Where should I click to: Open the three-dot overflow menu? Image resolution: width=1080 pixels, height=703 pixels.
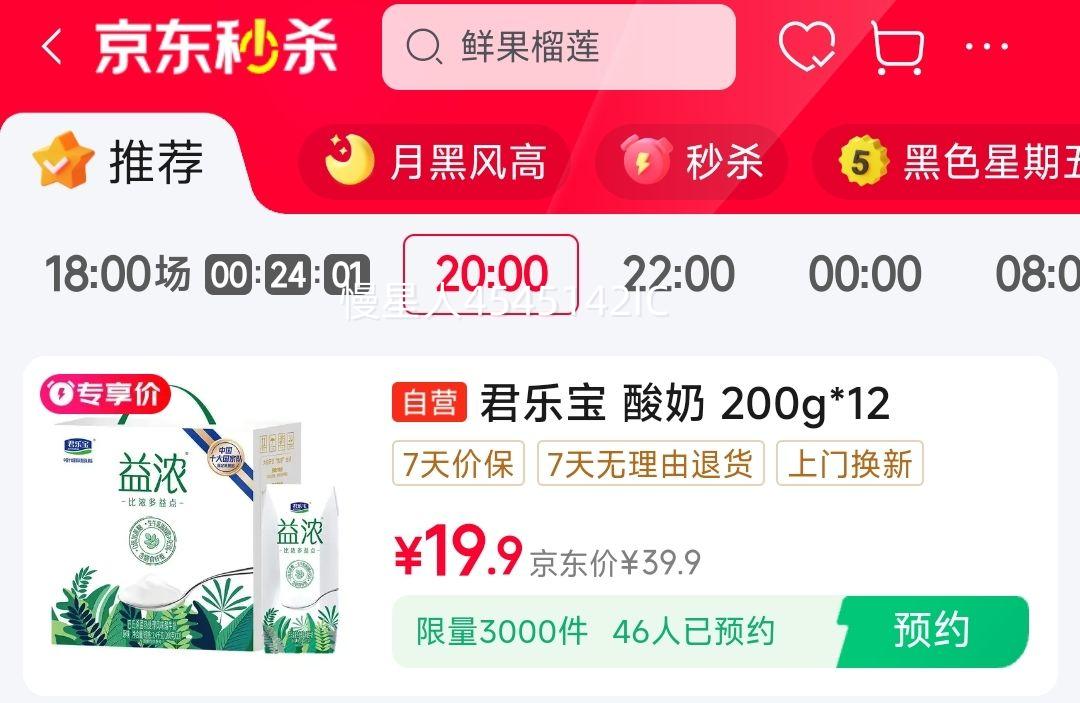point(987,47)
